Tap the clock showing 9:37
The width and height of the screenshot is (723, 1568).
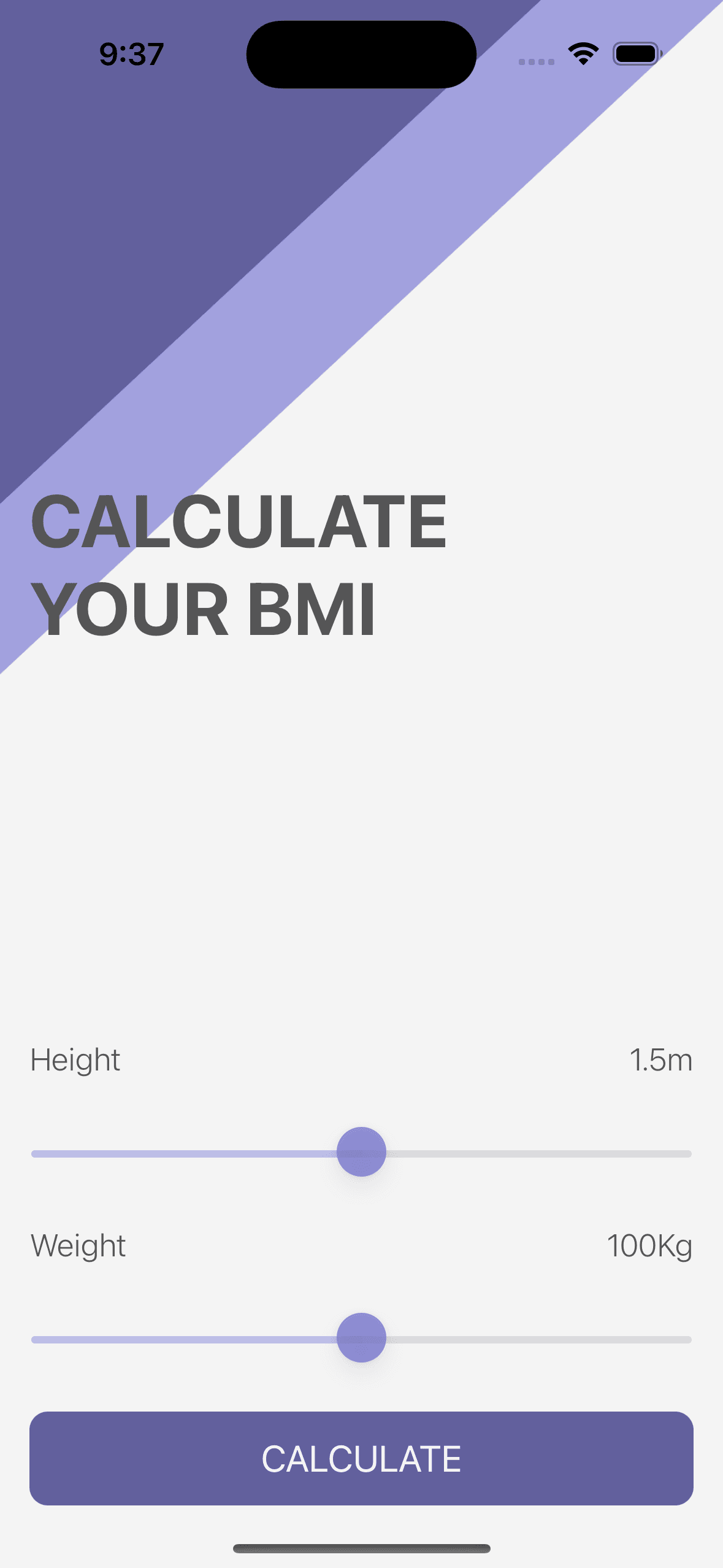[x=131, y=54]
